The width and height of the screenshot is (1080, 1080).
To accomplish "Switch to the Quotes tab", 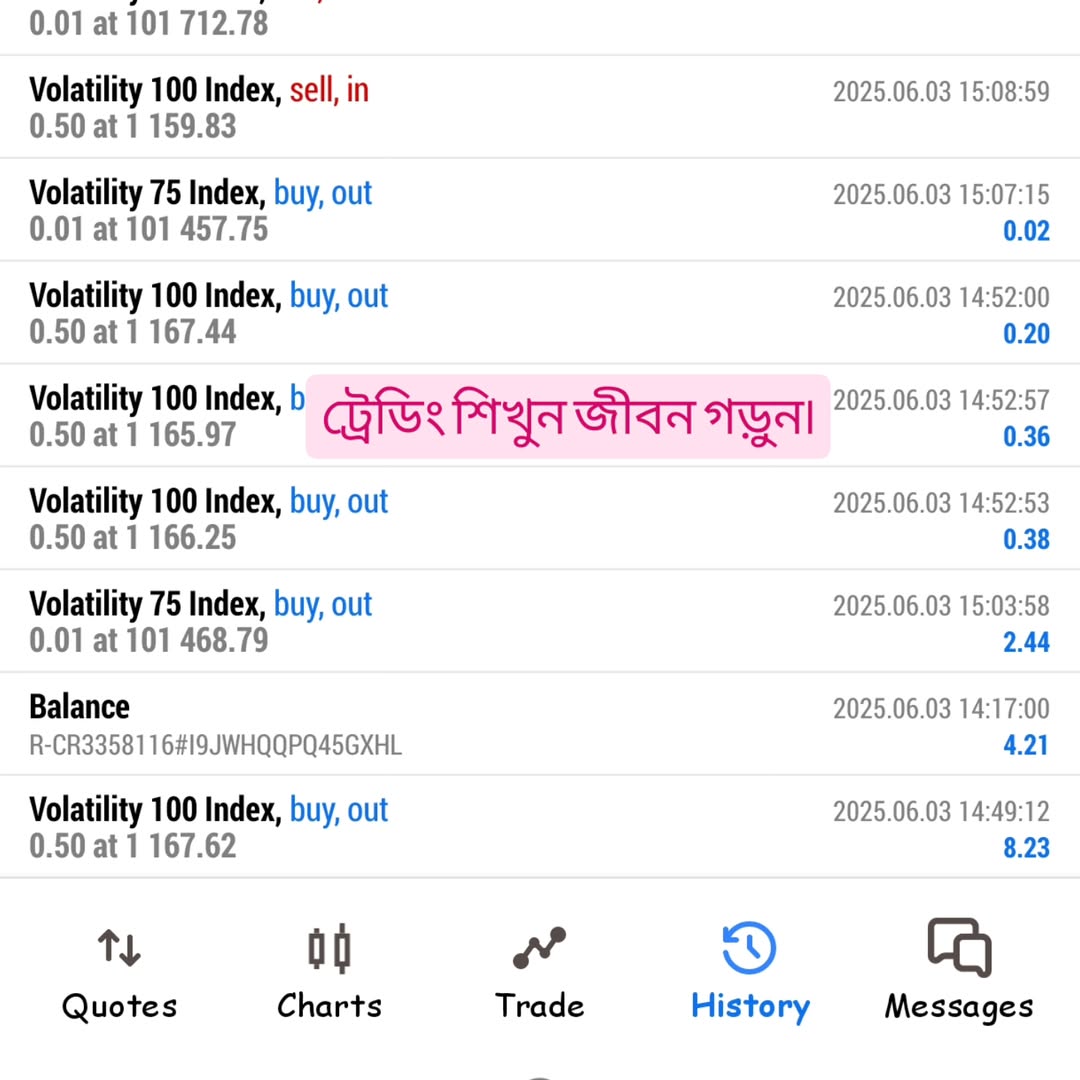I will [119, 971].
